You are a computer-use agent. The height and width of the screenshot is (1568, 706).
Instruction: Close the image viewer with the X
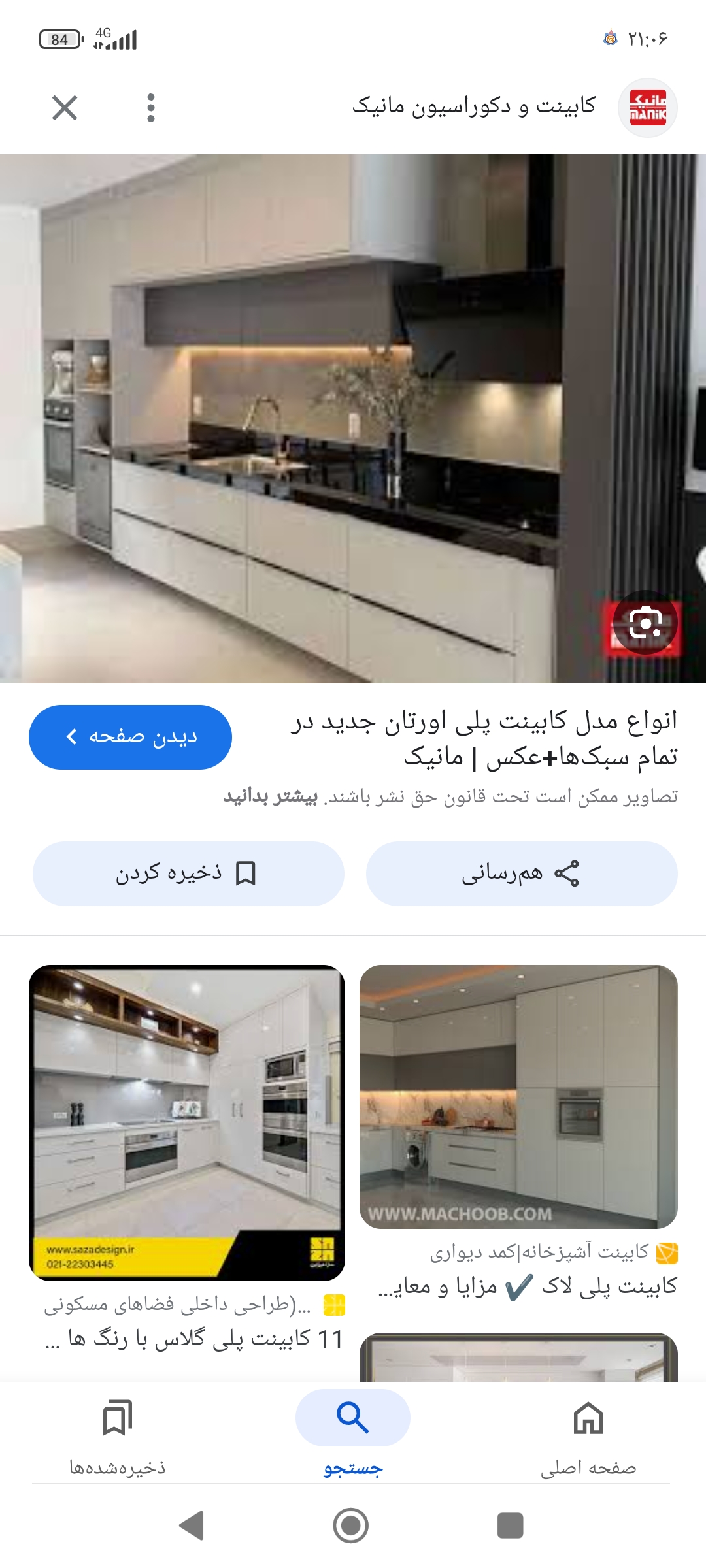click(65, 108)
